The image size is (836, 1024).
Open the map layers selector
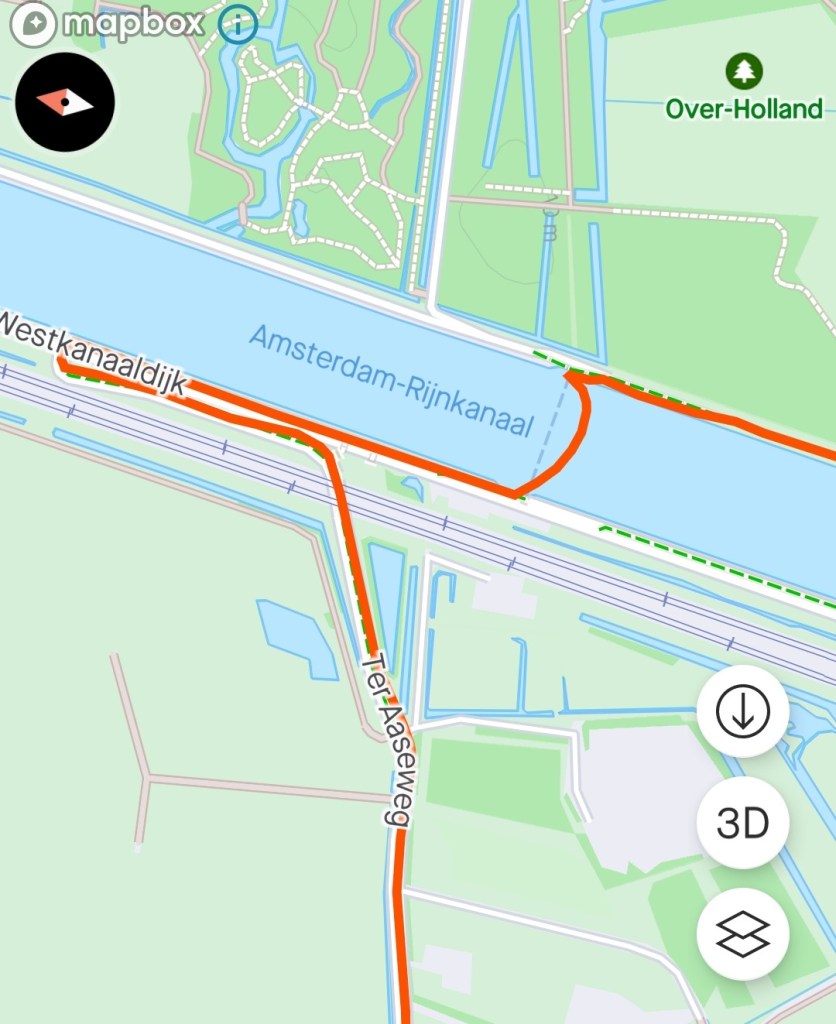tap(742, 935)
